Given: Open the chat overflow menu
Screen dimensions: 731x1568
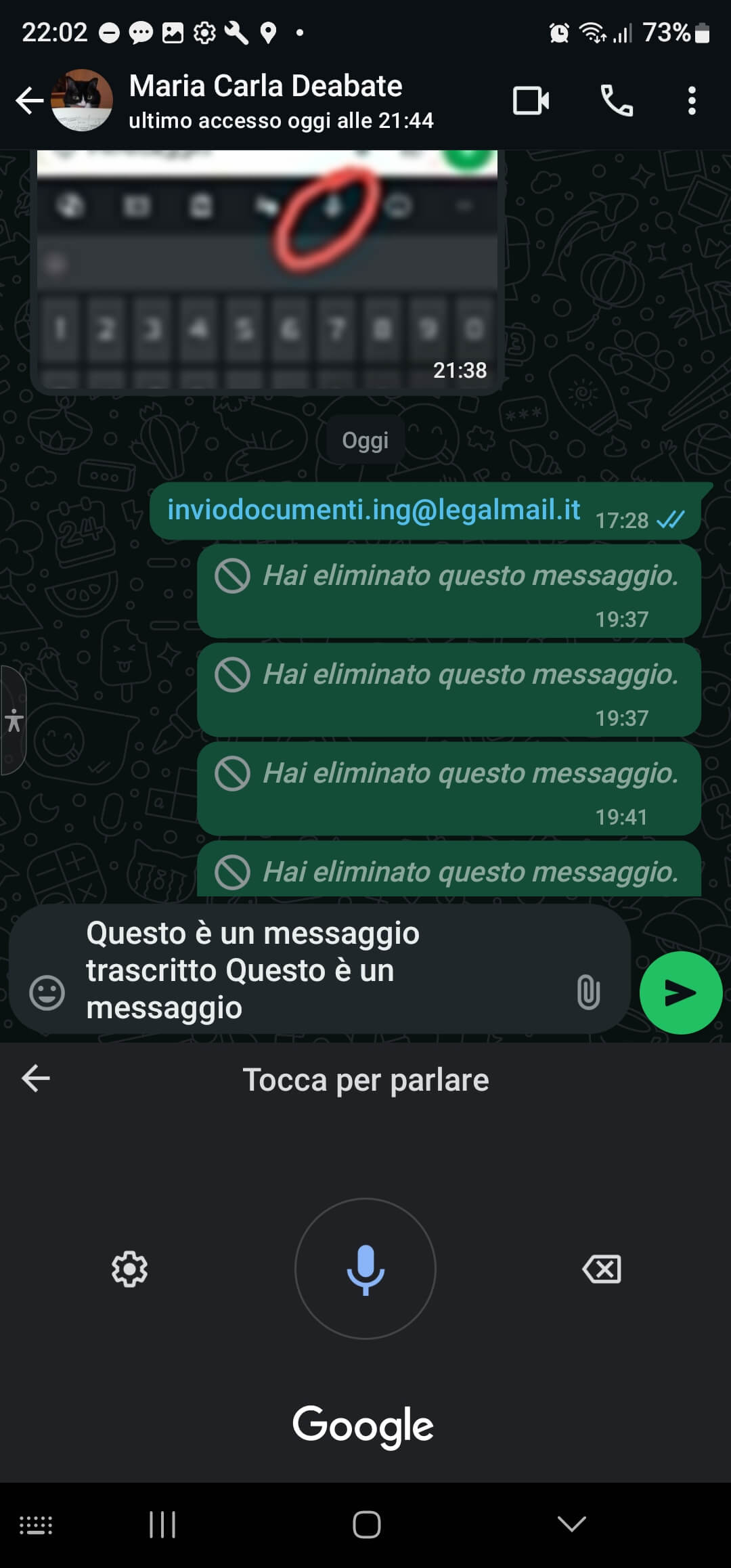Looking at the screenshot, I should (691, 101).
